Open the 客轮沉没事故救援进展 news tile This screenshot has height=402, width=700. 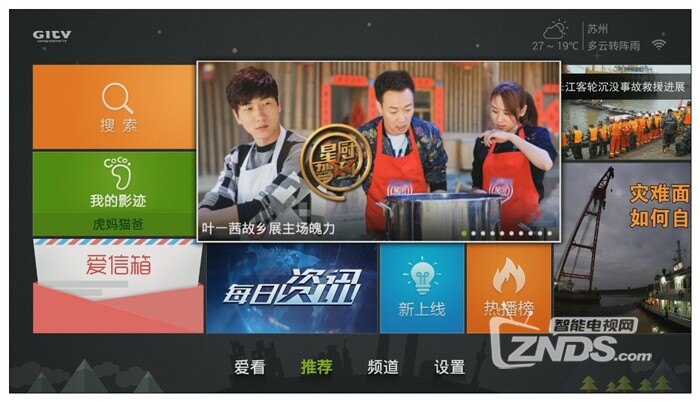[626, 110]
